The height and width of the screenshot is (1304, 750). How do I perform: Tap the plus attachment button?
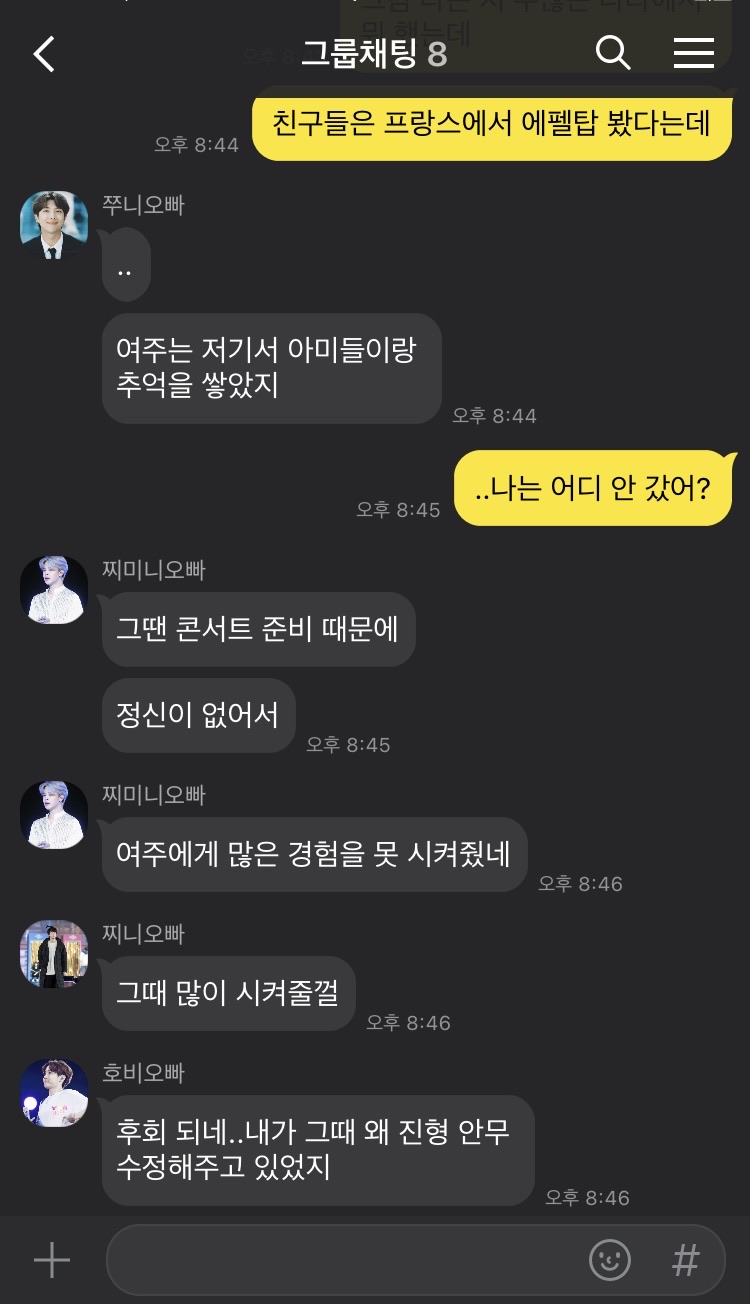pos(52,1260)
